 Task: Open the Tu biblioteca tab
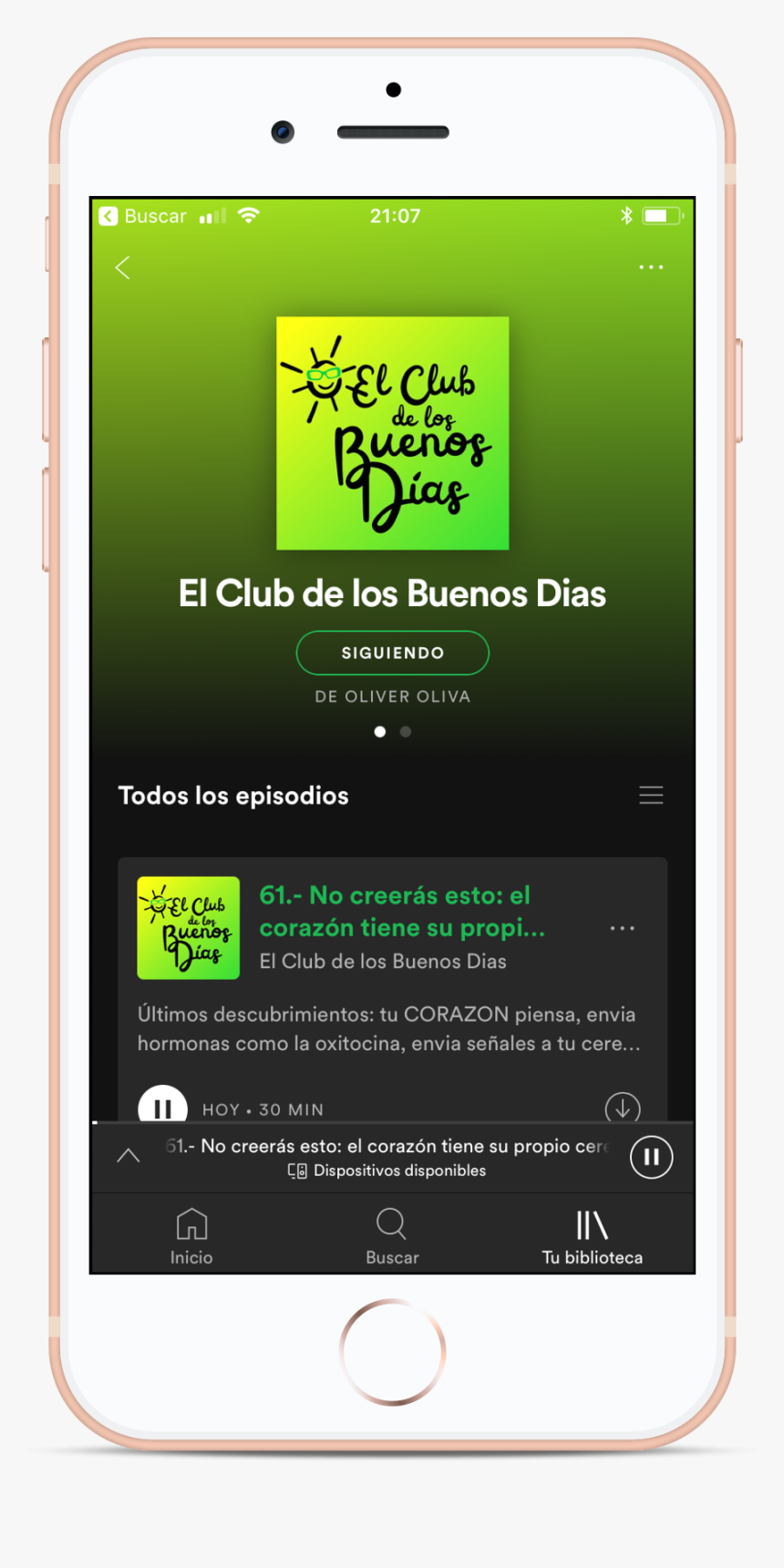point(592,1236)
